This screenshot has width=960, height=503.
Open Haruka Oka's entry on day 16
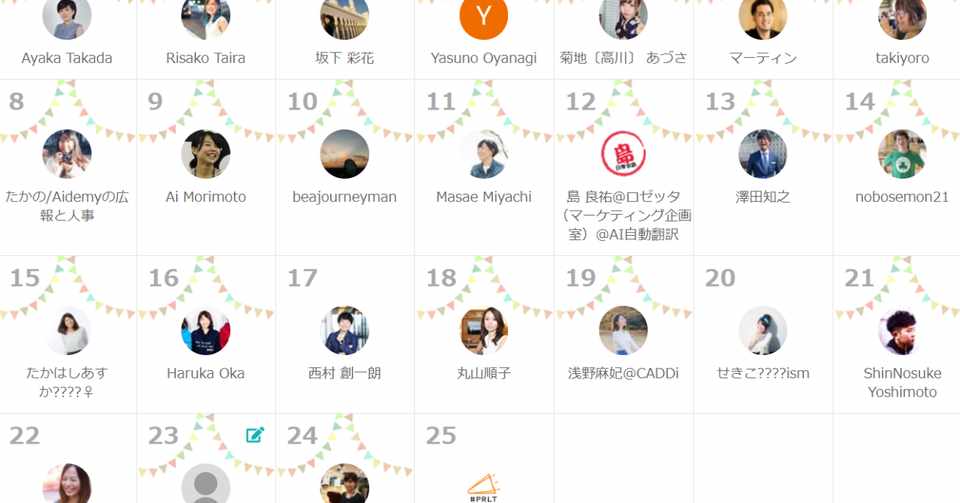coord(206,373)
